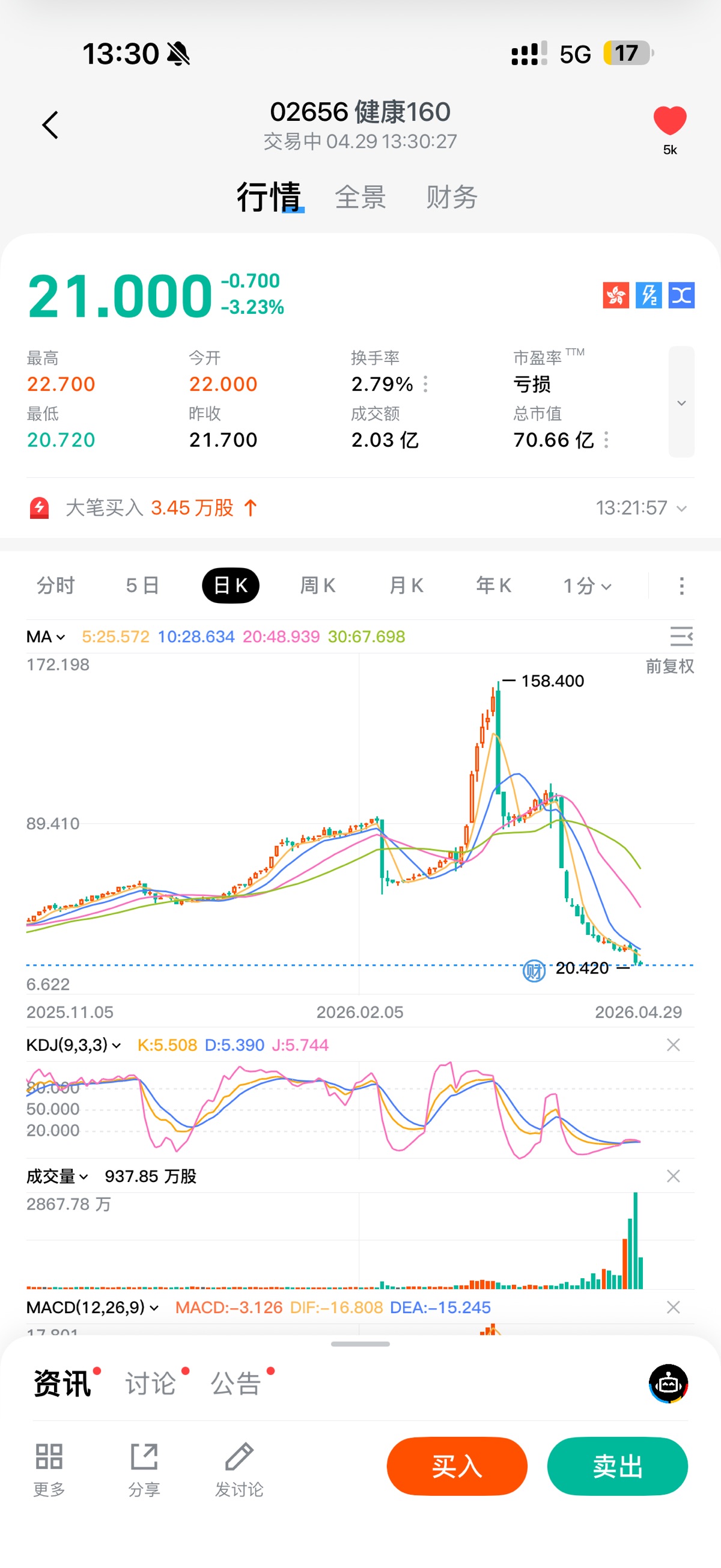721x1568 pixels.
Task: Expand the 大笔买入 alert row
Action: point(681,508)
